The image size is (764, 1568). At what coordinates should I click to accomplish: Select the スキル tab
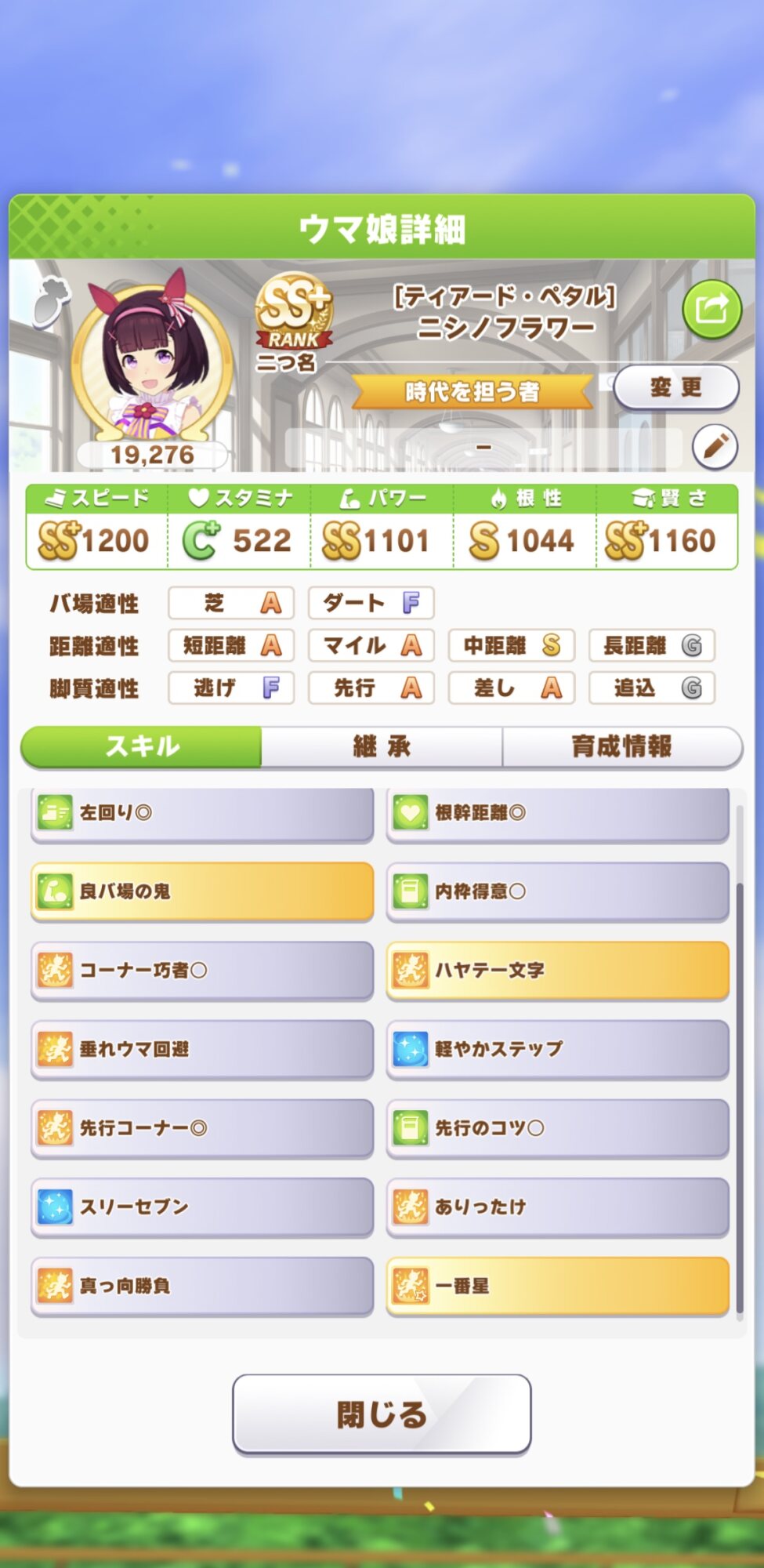click(x=142, y=746)
